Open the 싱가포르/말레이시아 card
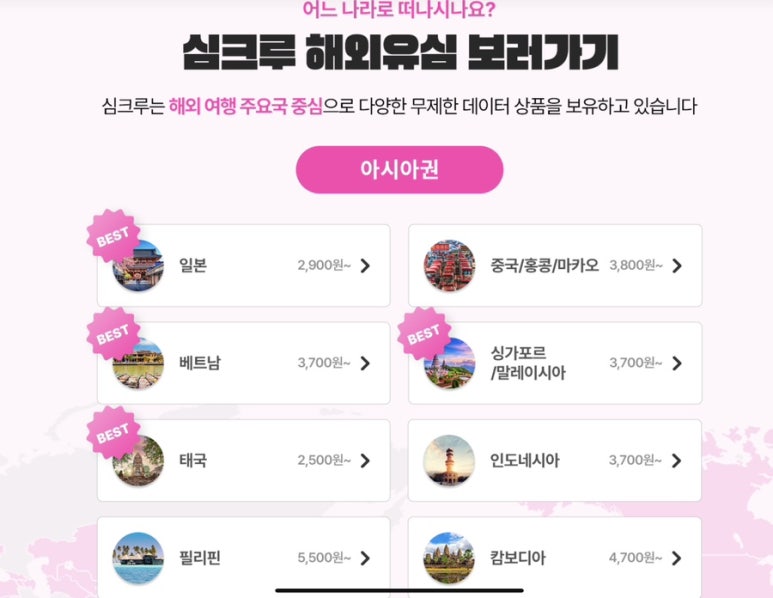 tap(555, 363)
